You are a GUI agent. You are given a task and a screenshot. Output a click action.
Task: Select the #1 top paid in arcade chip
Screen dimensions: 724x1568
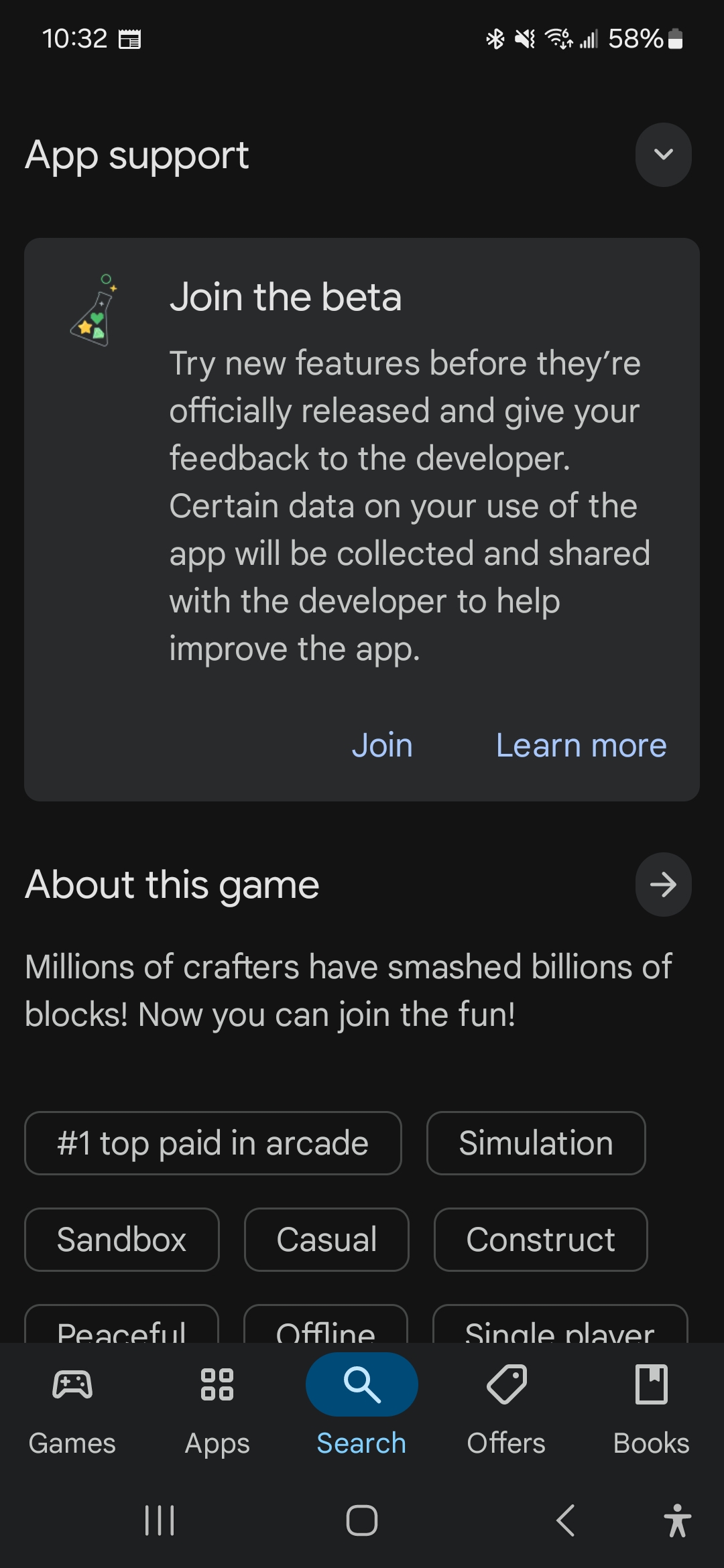[213, 1143]
